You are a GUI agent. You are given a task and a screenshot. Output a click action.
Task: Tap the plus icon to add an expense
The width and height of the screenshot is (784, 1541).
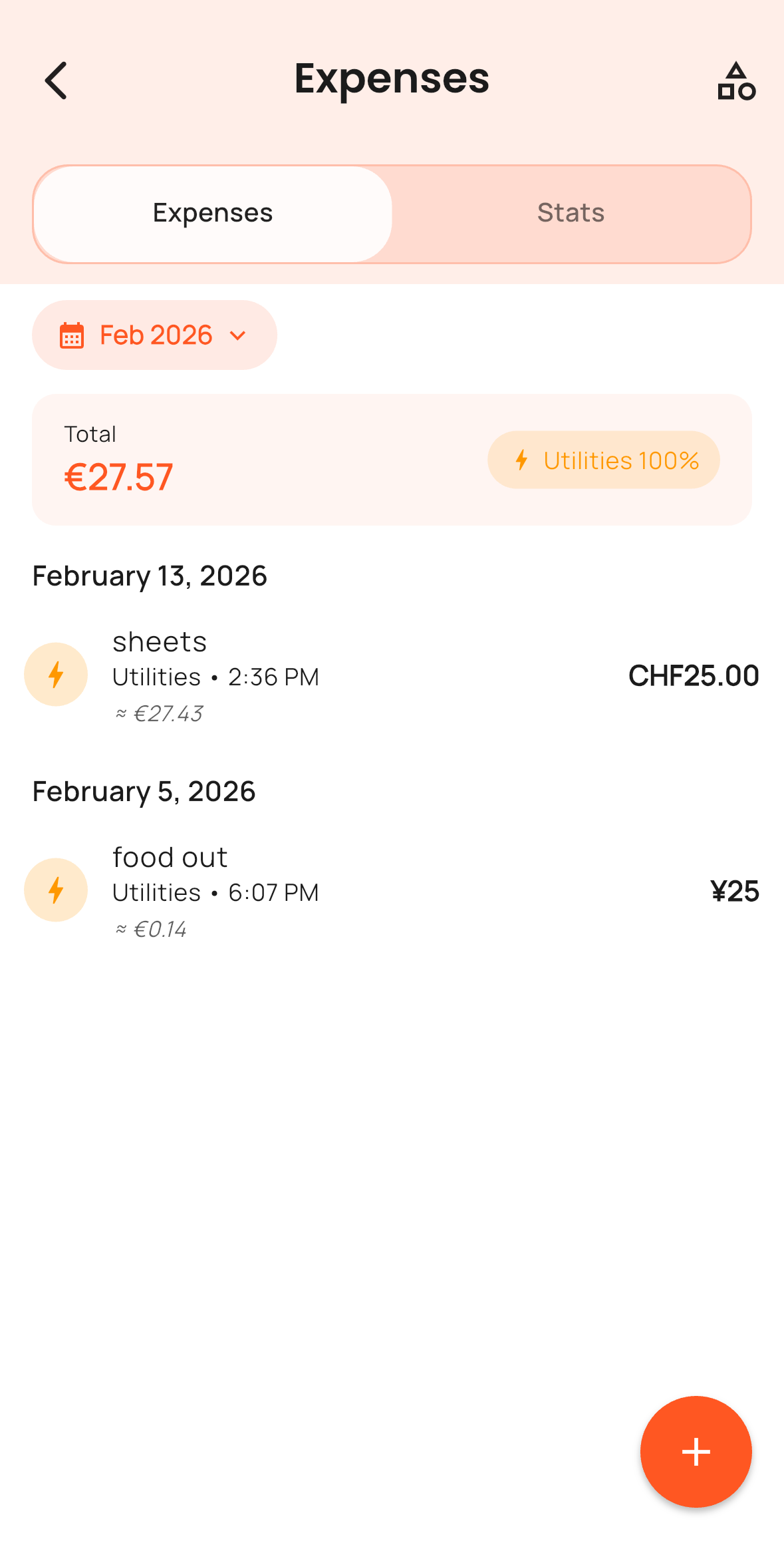pos(696,1451)
